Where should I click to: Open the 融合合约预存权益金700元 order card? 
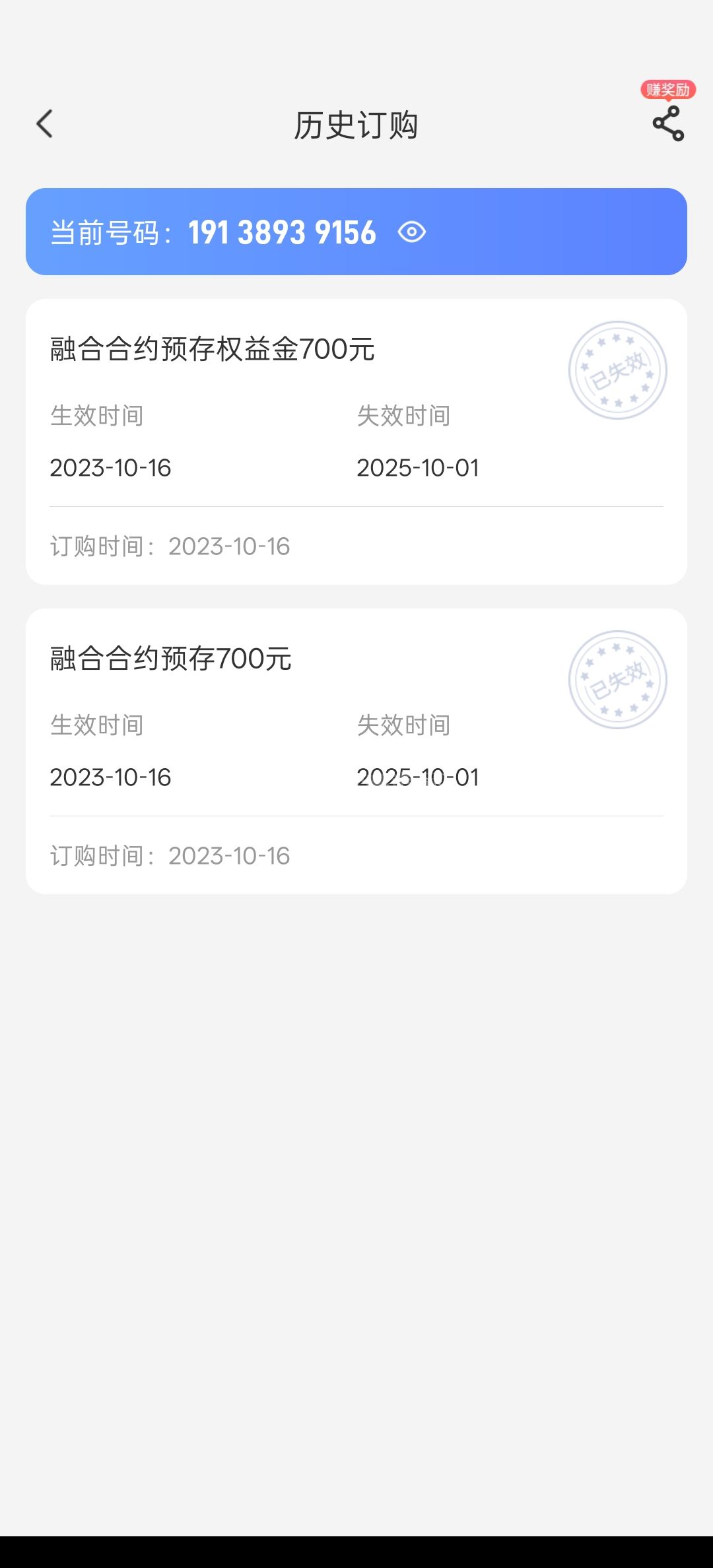click(x=356, y=441)
